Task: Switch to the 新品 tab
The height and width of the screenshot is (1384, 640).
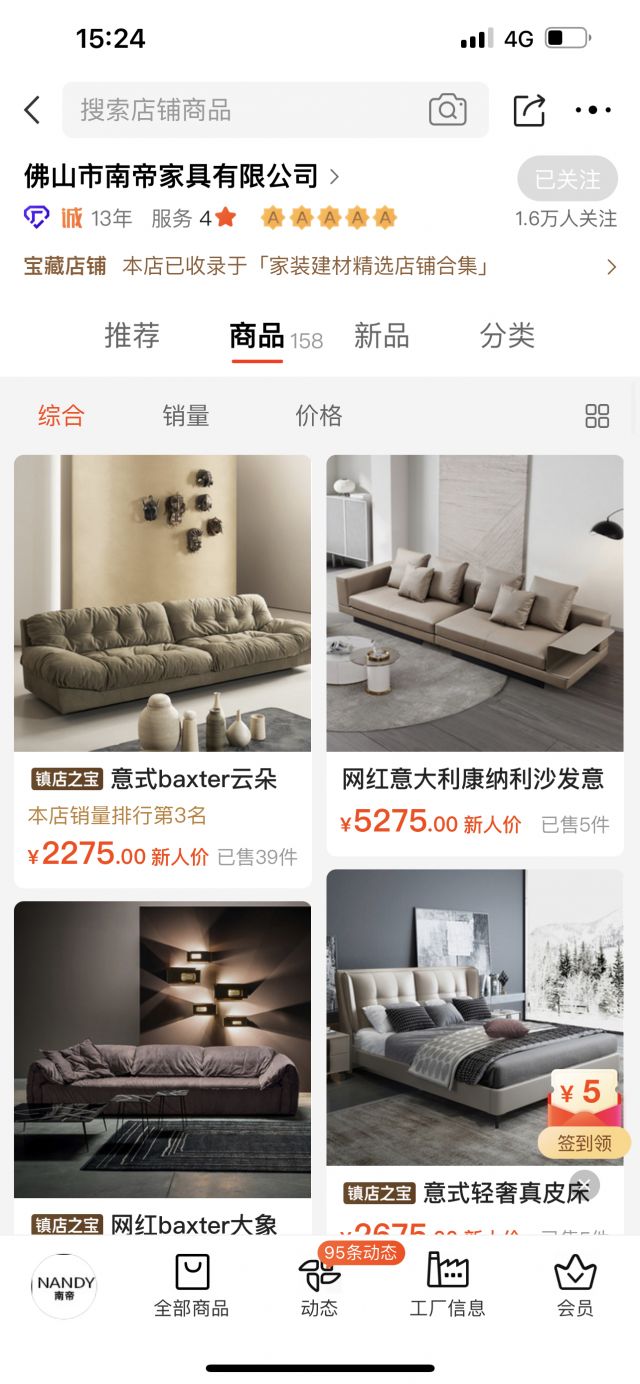Action: (x=381, y=336)
